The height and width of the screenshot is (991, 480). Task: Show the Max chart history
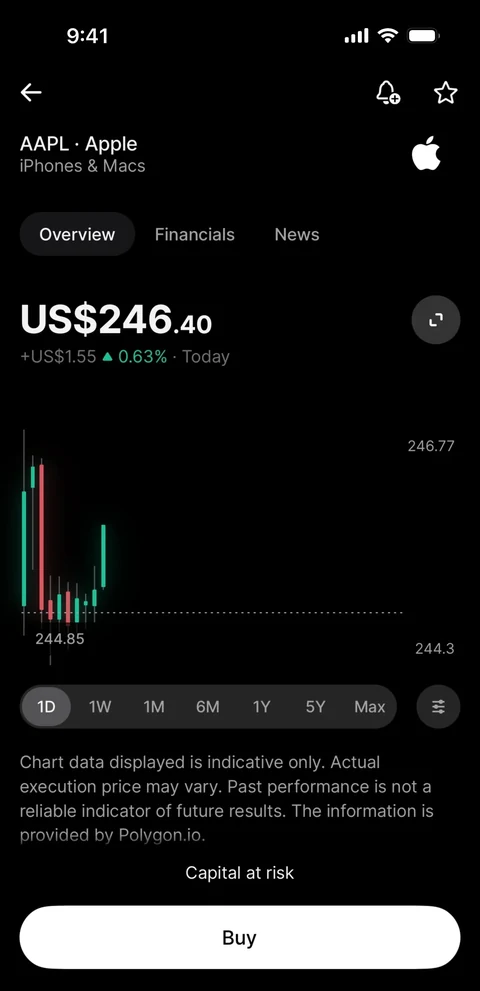pyautogui.click(x=369, y=707)
